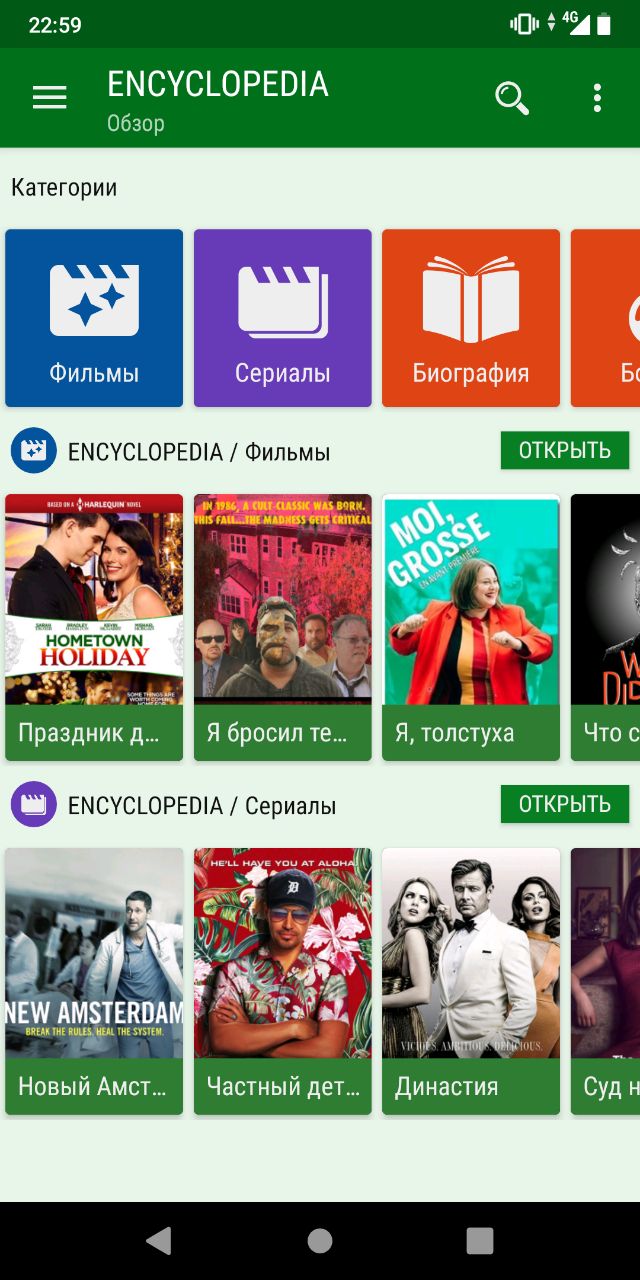Screen dimensions: 640x1280
Task: Go to the system home screen
Action: (320, 1241)
